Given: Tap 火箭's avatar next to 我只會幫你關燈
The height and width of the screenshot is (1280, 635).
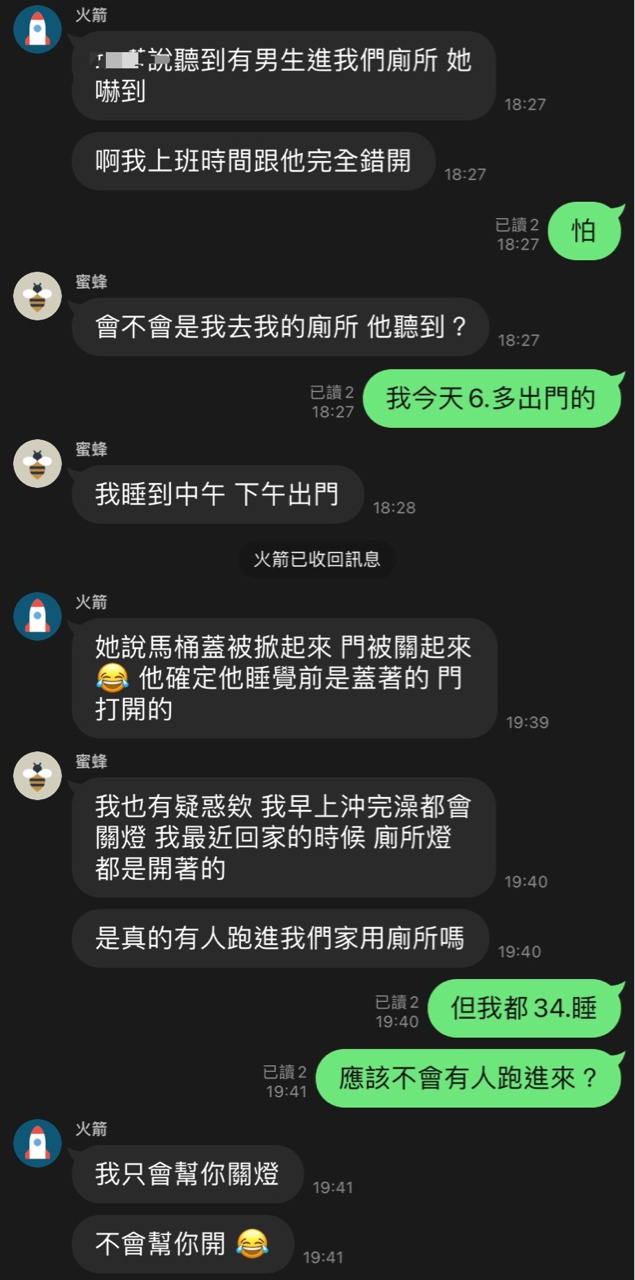Looking at the screenshot, I should pyautogui.click(x=37, y=1143).
